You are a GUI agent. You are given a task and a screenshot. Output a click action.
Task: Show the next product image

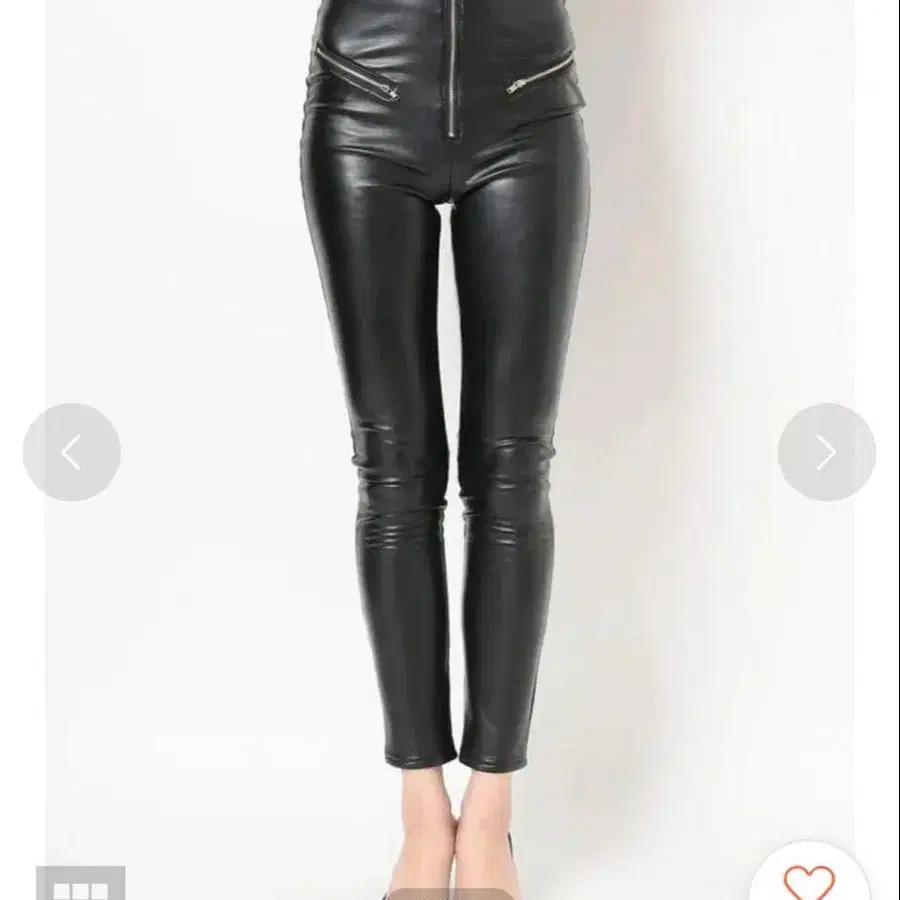826,453
